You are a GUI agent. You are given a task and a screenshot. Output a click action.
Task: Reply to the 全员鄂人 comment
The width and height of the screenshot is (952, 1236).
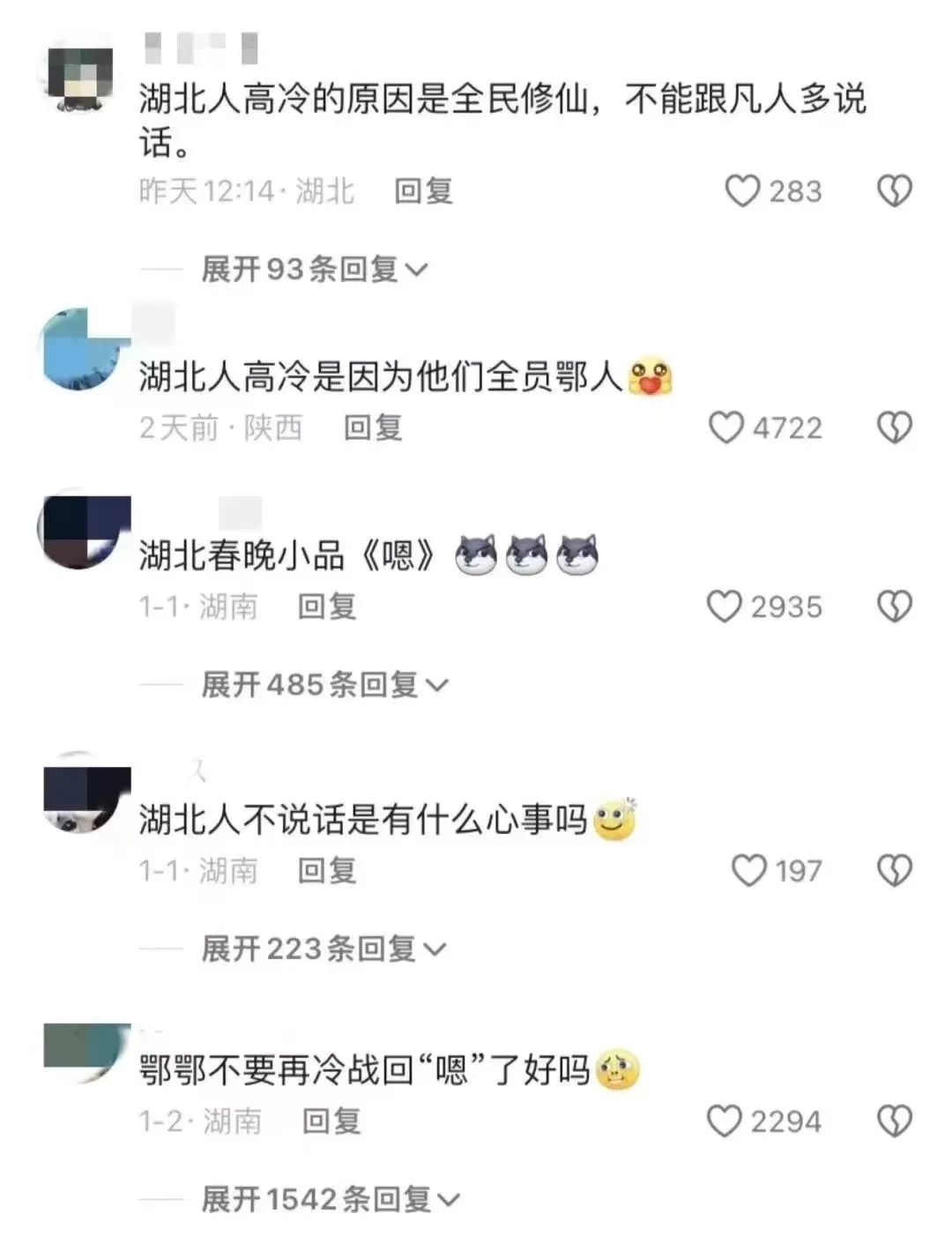(373, 428)
